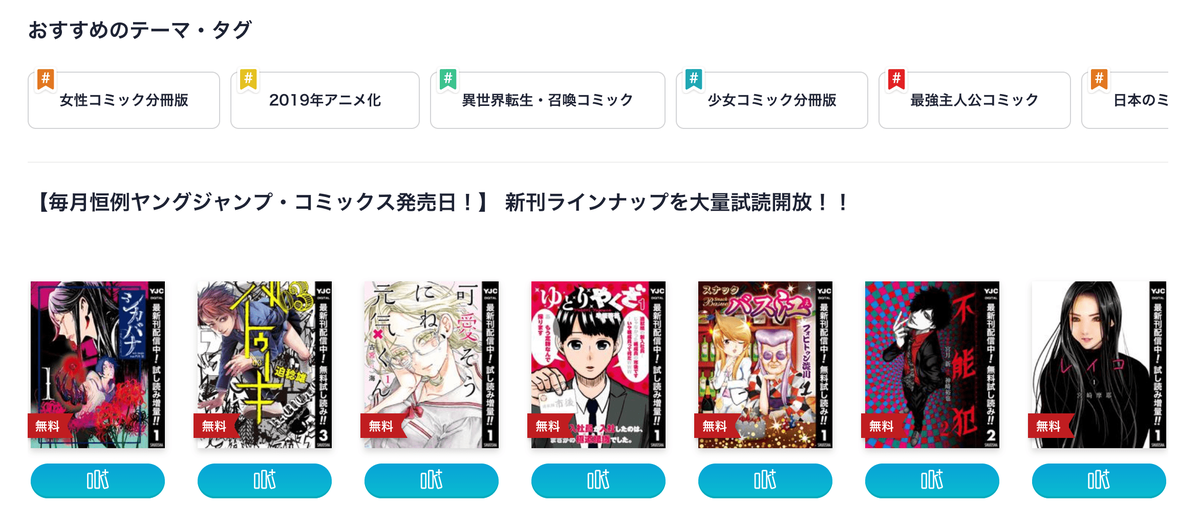Open the 異世界転生・召喚コミック tag
This screenshot has height=529, width=1200.
[x=547, y=100]
